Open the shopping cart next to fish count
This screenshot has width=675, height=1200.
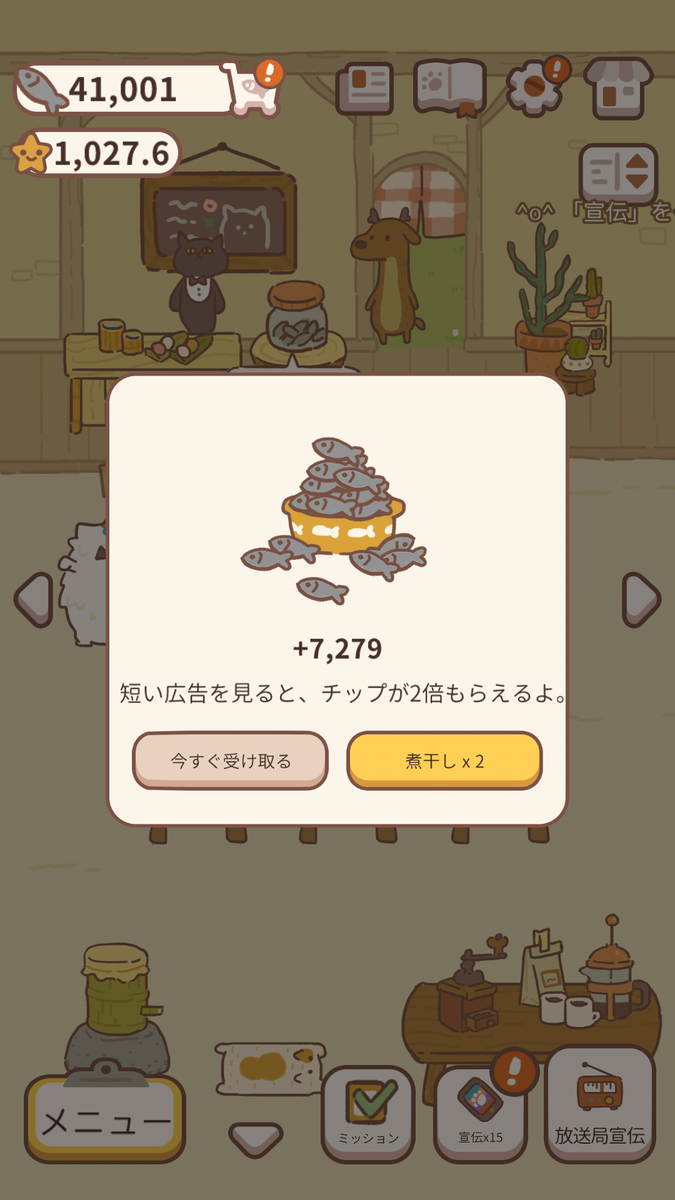coord(251,90)
